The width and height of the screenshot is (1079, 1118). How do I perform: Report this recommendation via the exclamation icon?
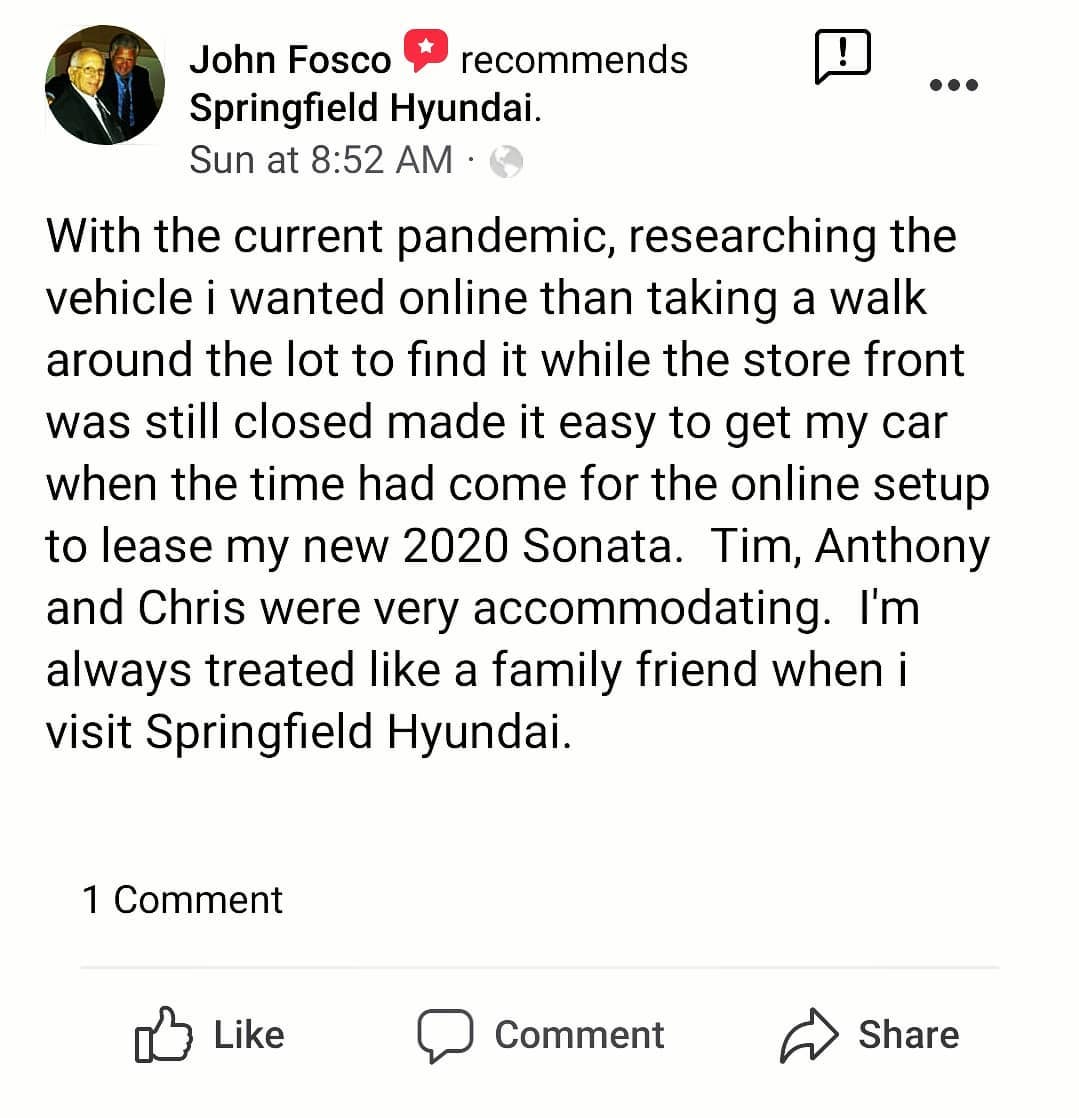[842, 57]
